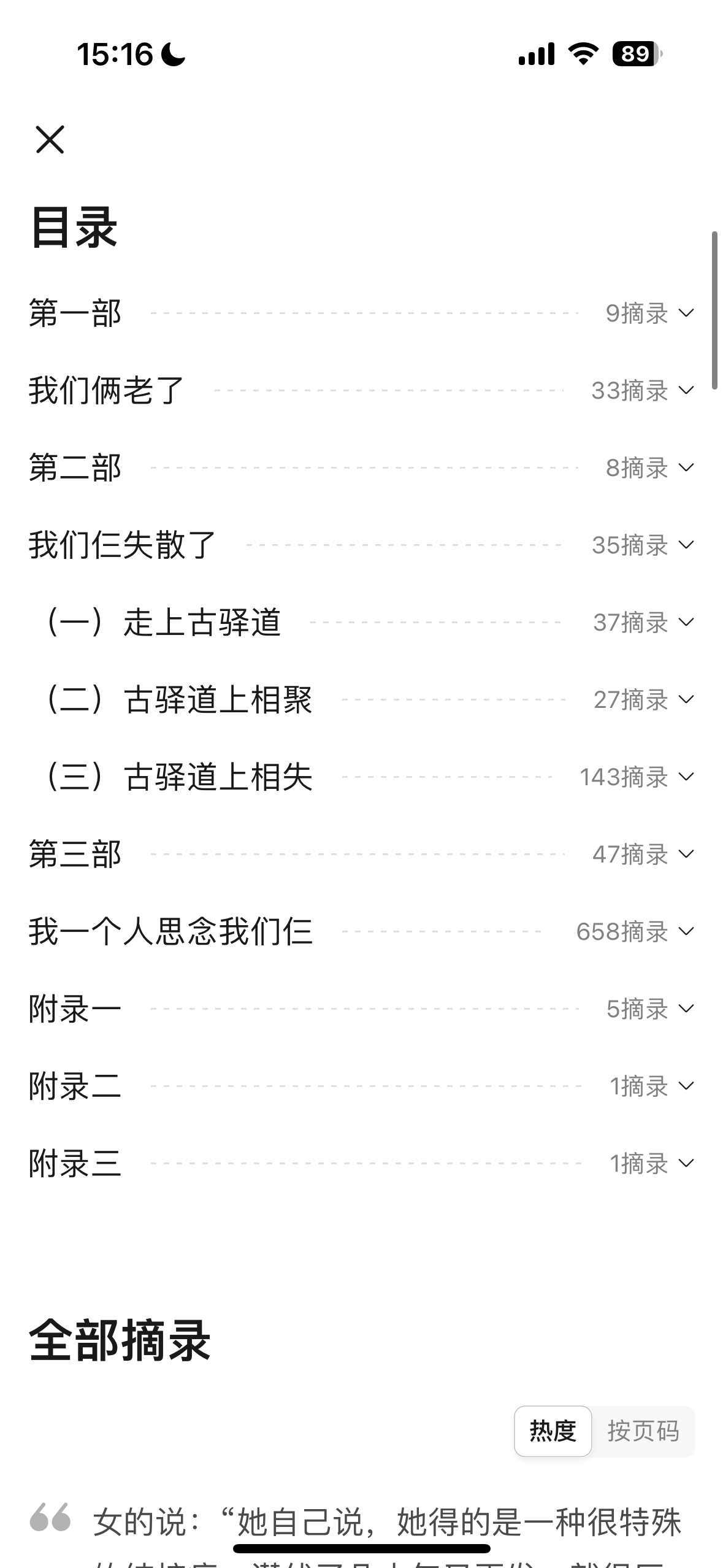Close the table of contents page
This screenshot has width=723, height=1568.
(50, 139)
